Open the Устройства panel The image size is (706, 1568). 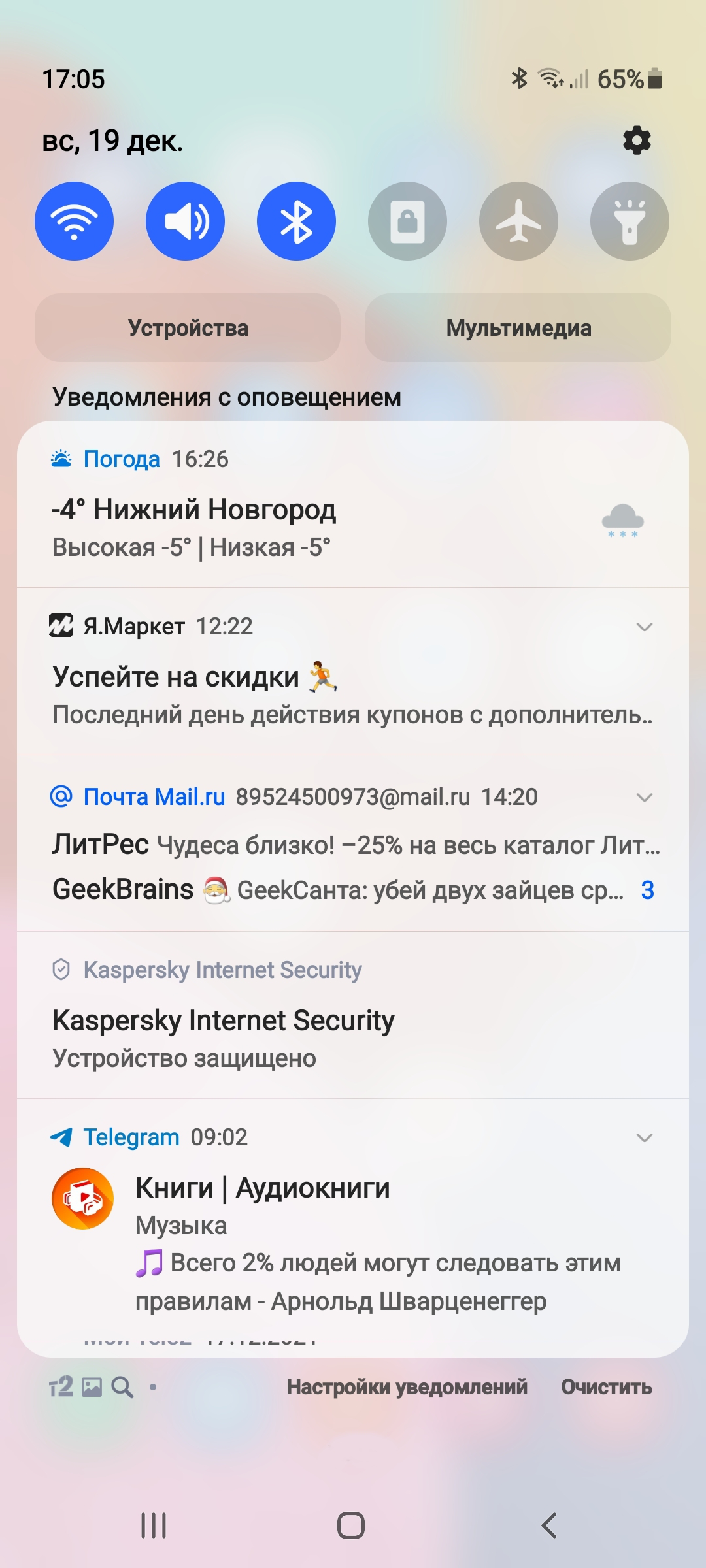coord(188,327)
